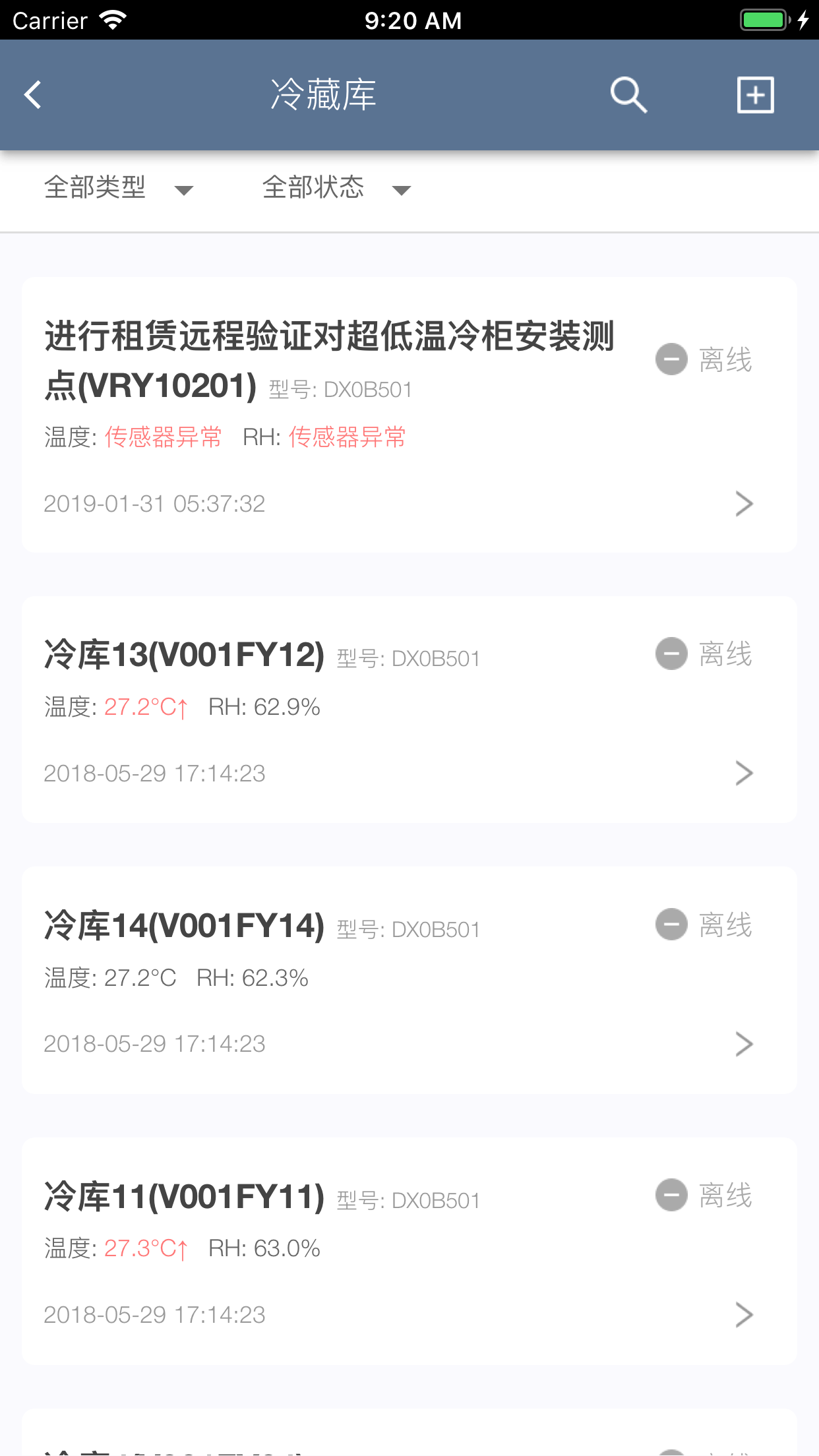Open the 冷库13(V001FY12) card

click(409, 710)
